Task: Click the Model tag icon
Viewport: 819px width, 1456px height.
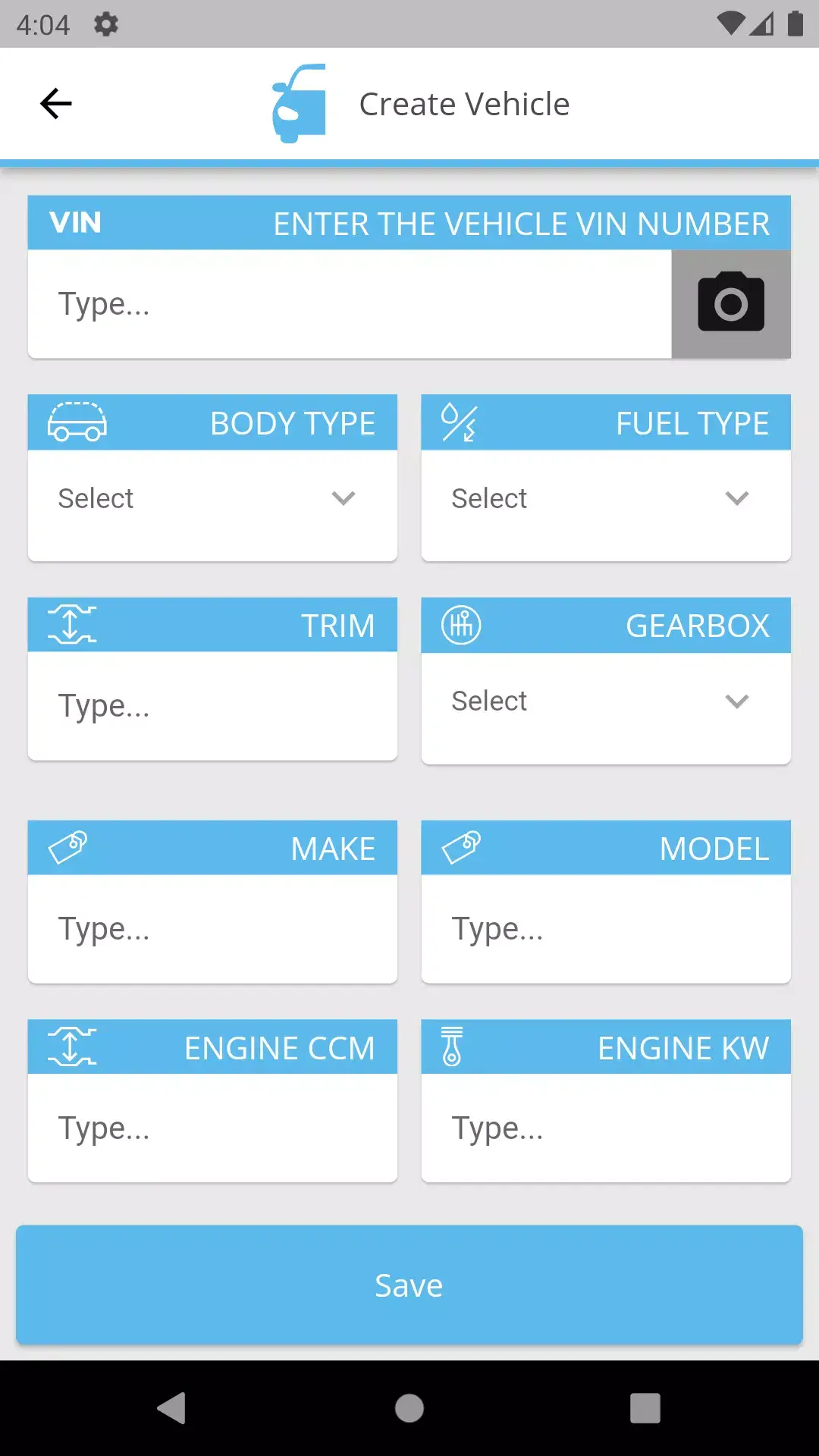Action: [x=461, y=847]
